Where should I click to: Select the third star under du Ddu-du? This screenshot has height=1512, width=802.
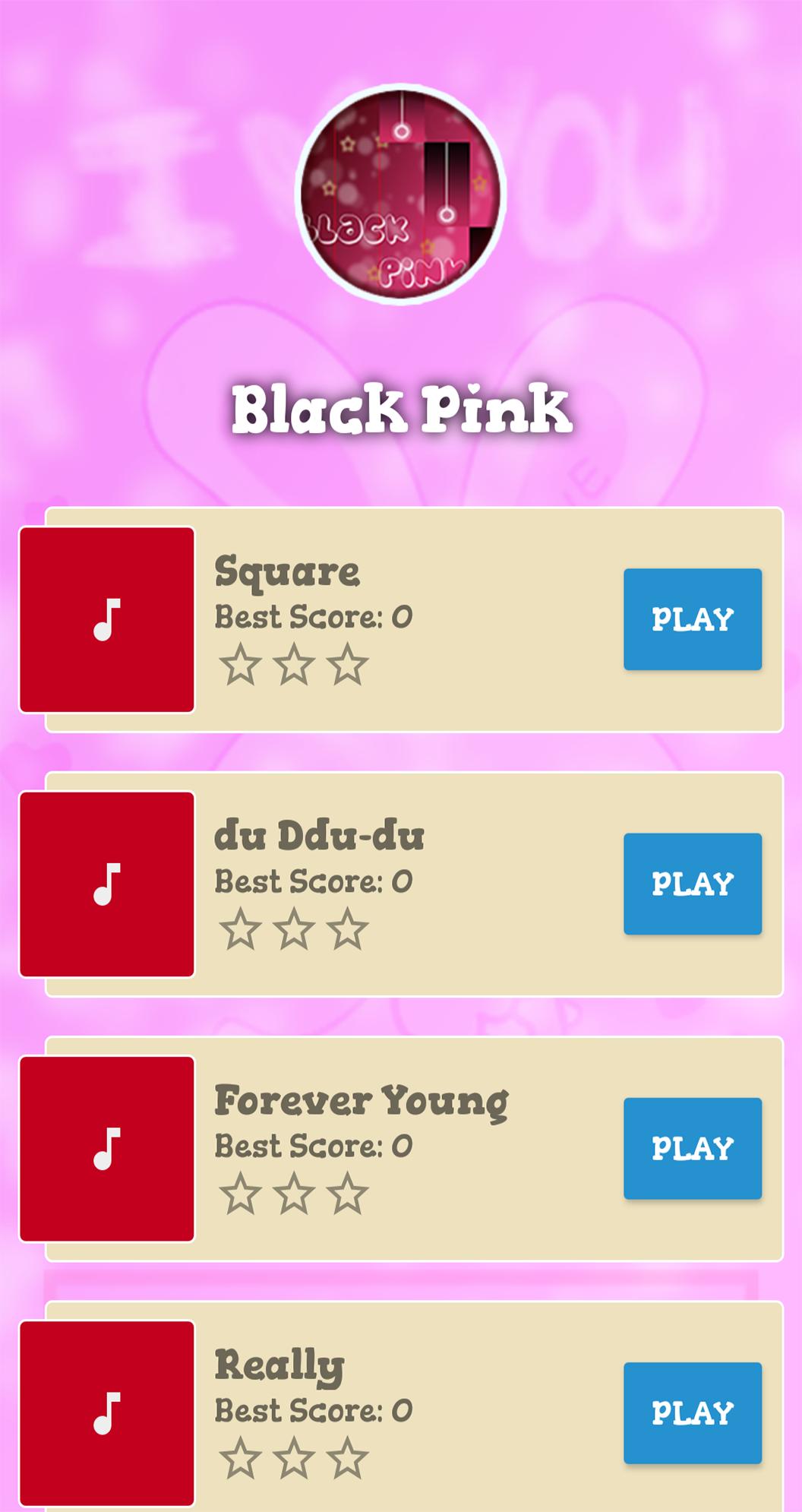(349, 928)
